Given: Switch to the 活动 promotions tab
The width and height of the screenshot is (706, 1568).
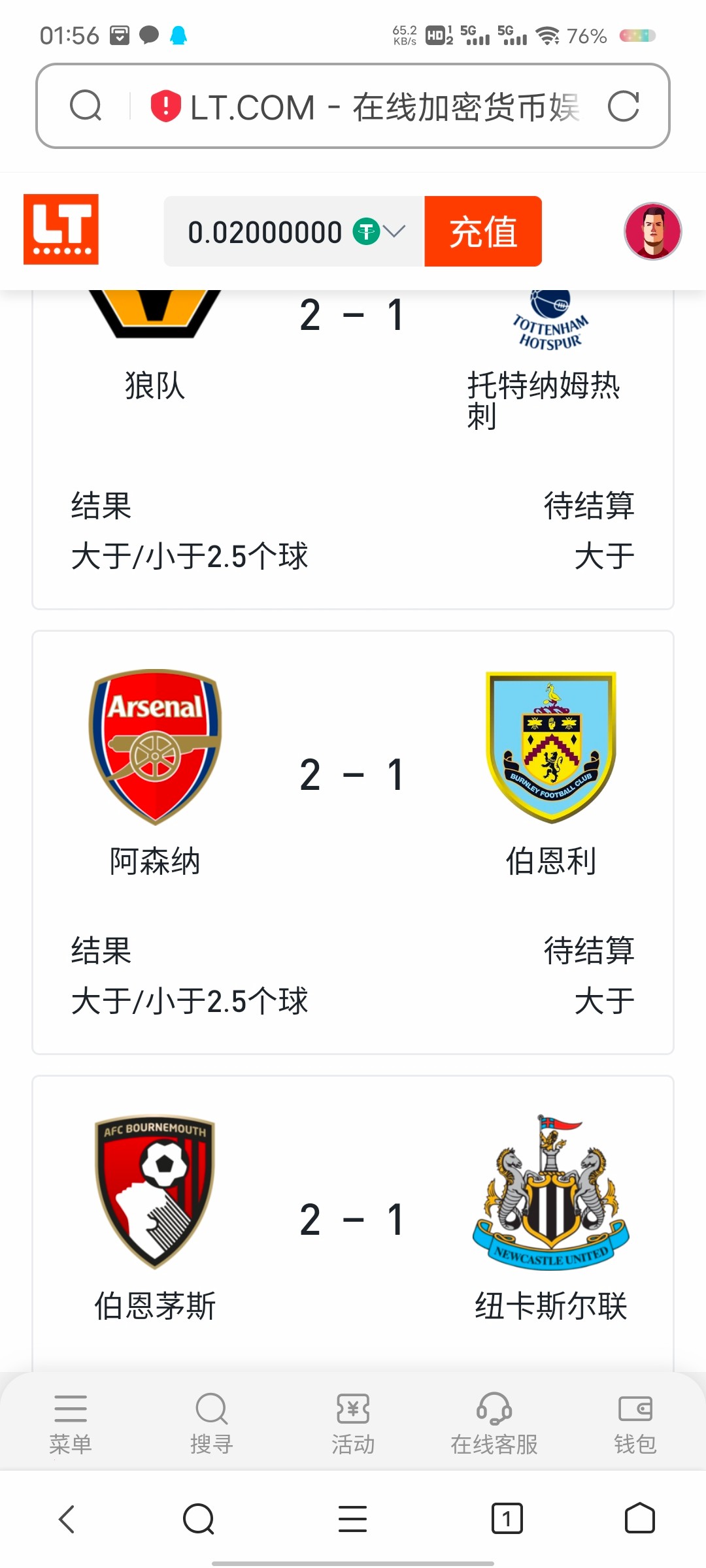Looking at the screenshot, I should [x=353, y=1423].
